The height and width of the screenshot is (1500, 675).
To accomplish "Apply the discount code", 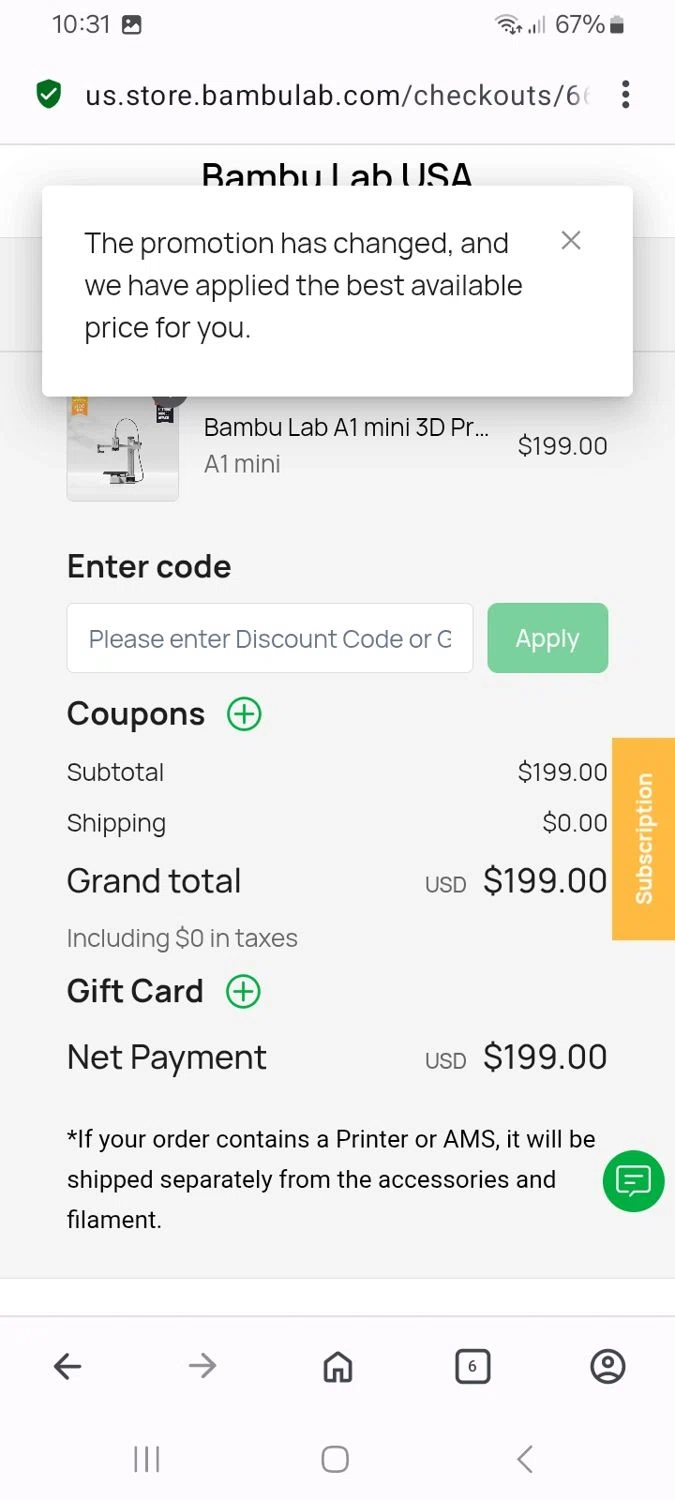I will tap(547, 638).
